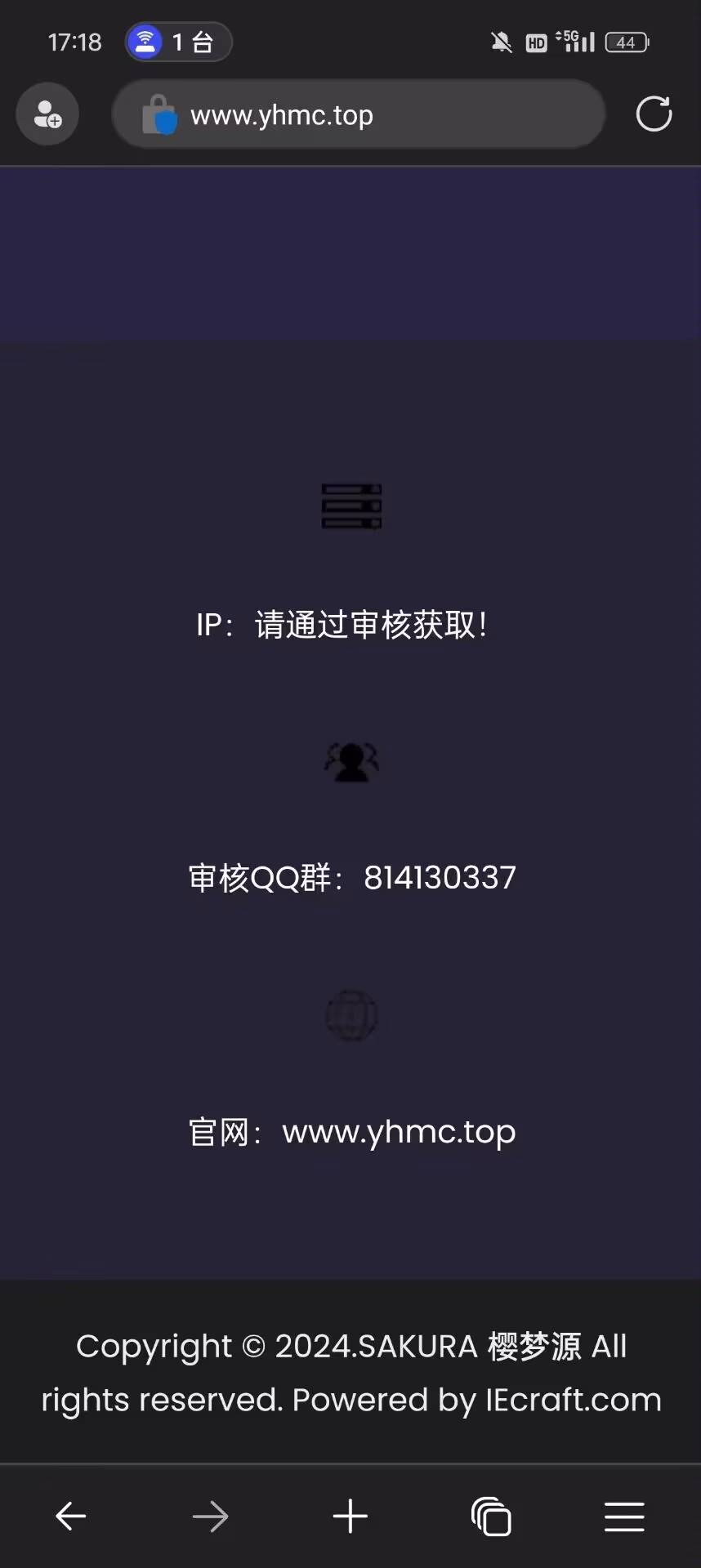
Task: Tap the account icon beside the address bar
Action: coord(47,114)
